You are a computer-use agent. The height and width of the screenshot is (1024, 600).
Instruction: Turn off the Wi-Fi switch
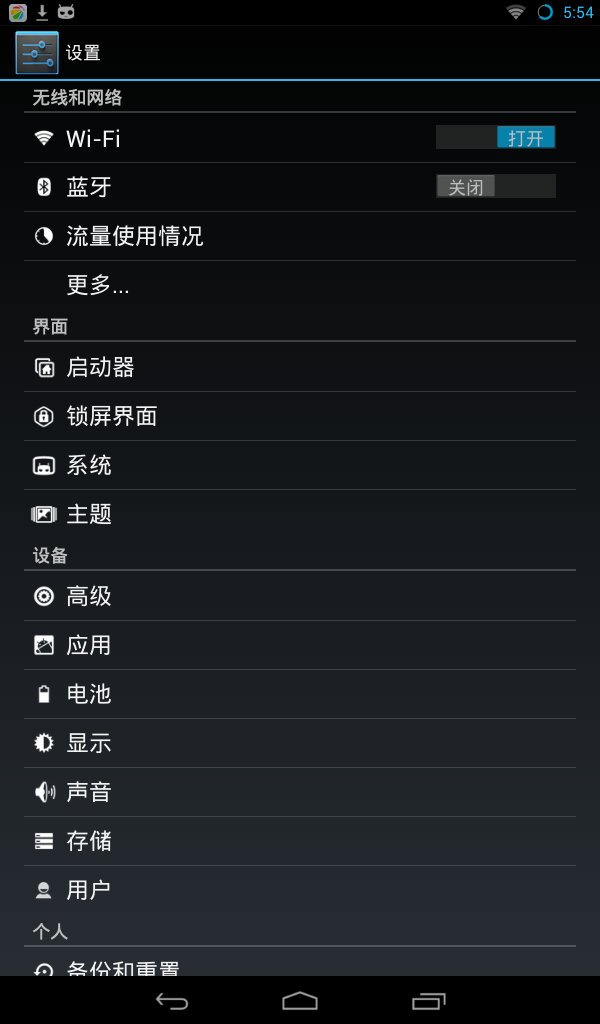tap(495, 138)
